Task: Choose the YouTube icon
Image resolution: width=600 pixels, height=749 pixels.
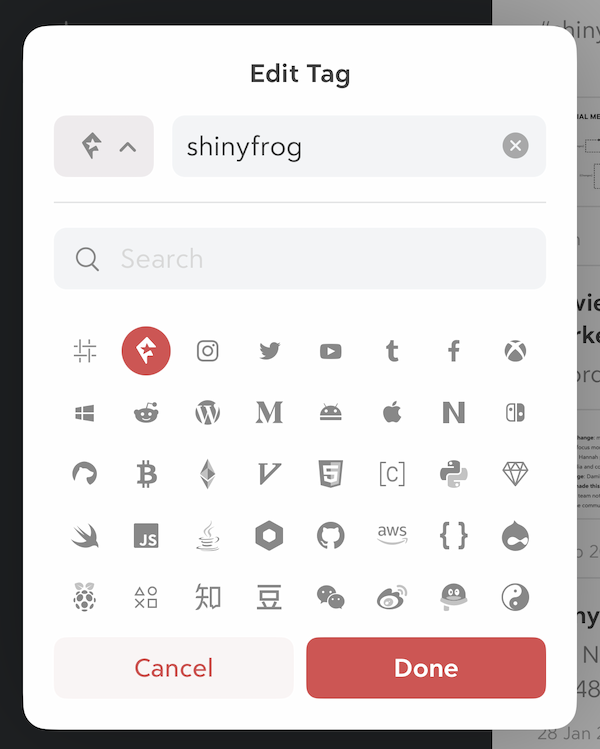Action: click(x=331, y=351)
